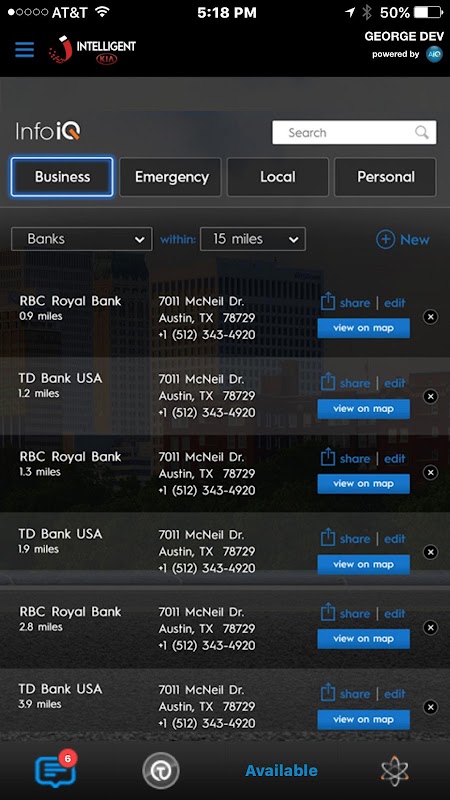Screen dimensions: 450x800
Task: Remove the TD Bank USA 3.9 miles entry
Action: [x=430, y=707]
